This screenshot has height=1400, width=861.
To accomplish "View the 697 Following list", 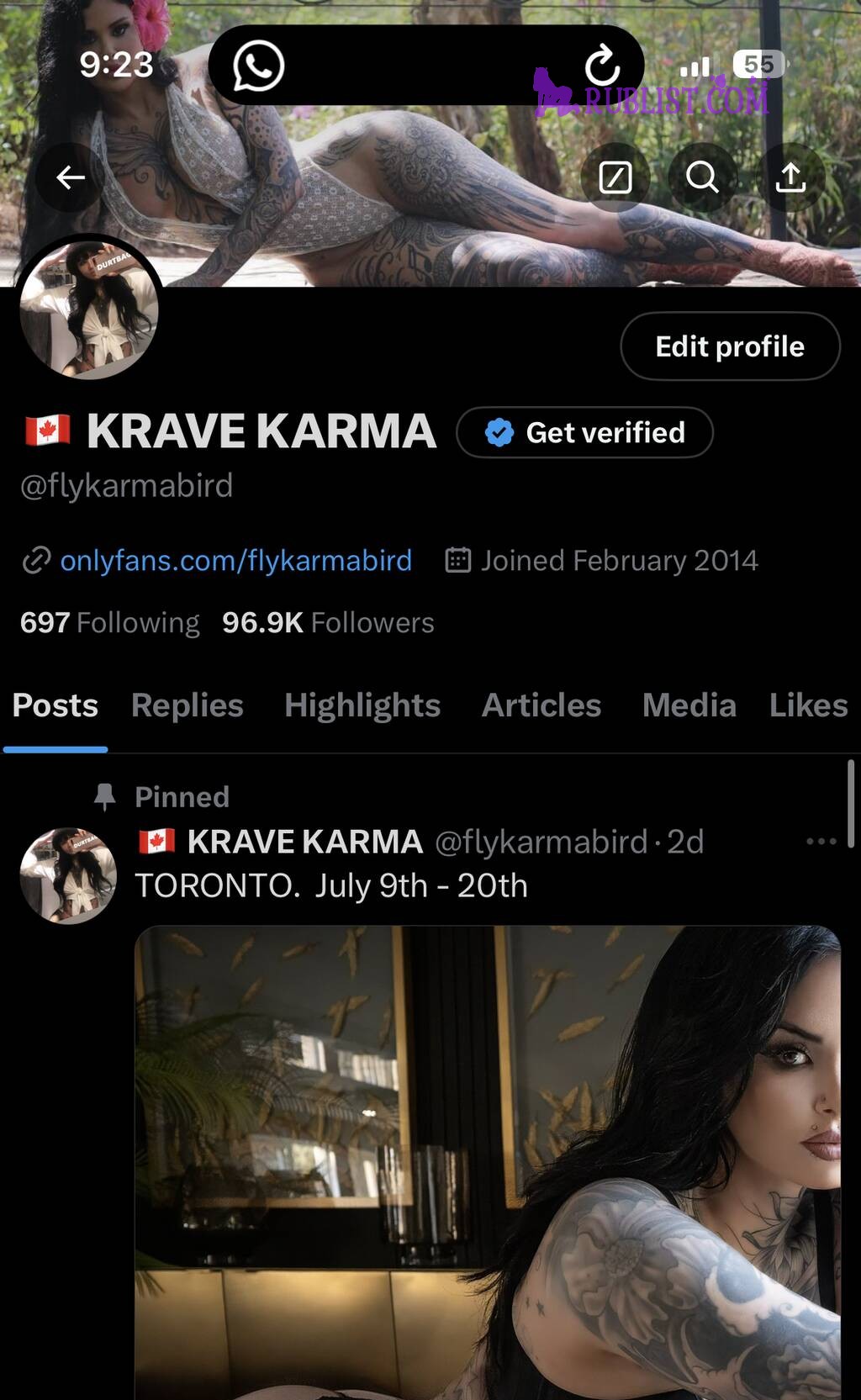I will pyautogui.click(x=109, y=622).
